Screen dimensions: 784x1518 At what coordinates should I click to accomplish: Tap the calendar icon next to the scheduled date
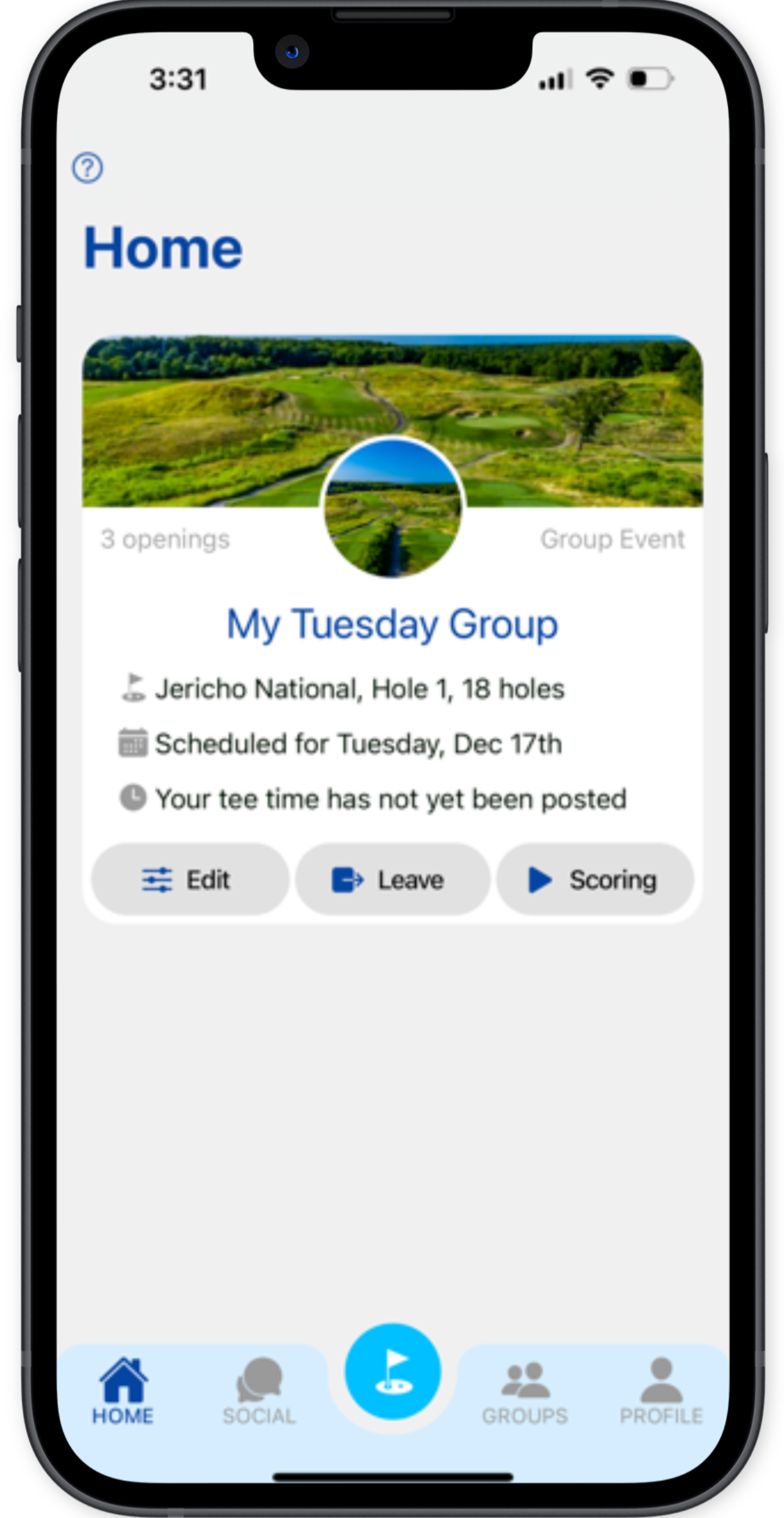pos(132,743)
